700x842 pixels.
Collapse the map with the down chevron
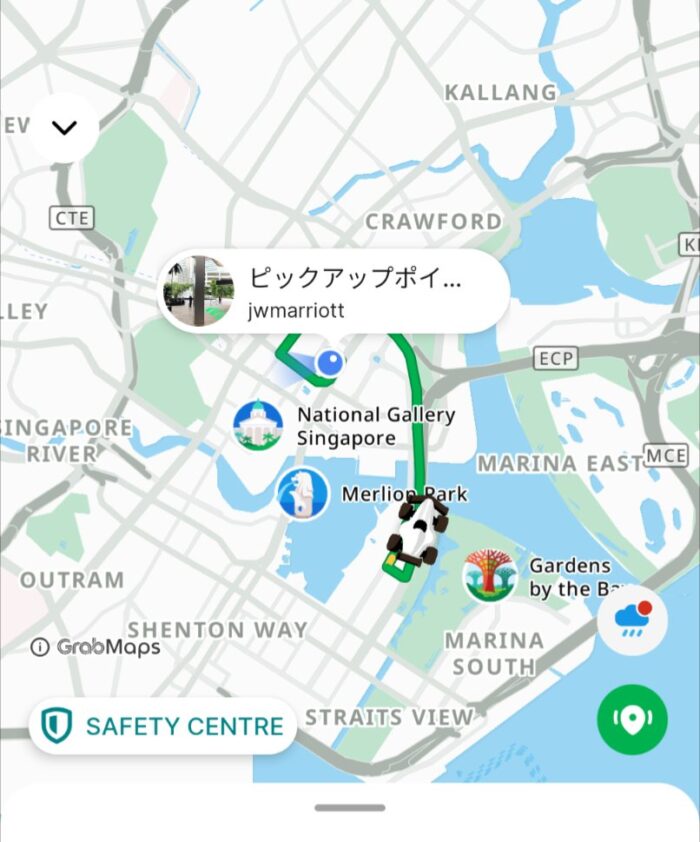tap(65, 128)
